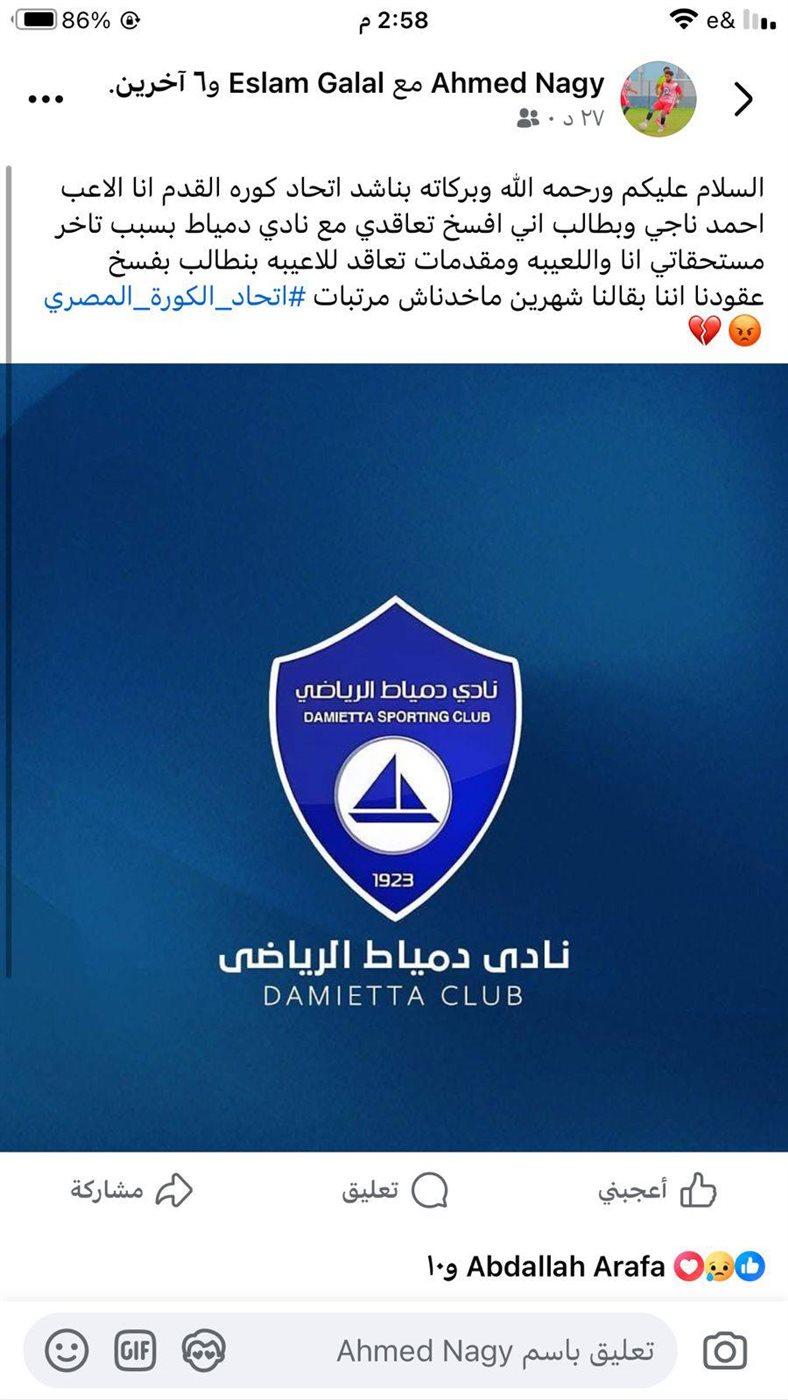Open the Damietta Club post image
This screenshot has width=788, height=1400.
click(x=394, y=757)
